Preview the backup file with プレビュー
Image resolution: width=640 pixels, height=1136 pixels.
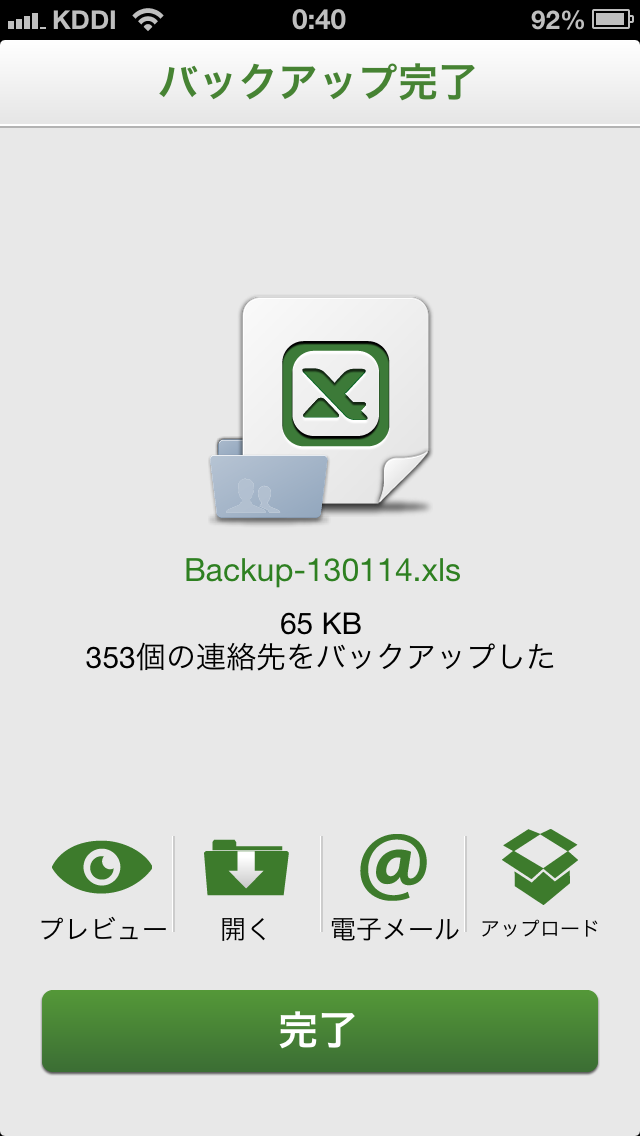102,885
